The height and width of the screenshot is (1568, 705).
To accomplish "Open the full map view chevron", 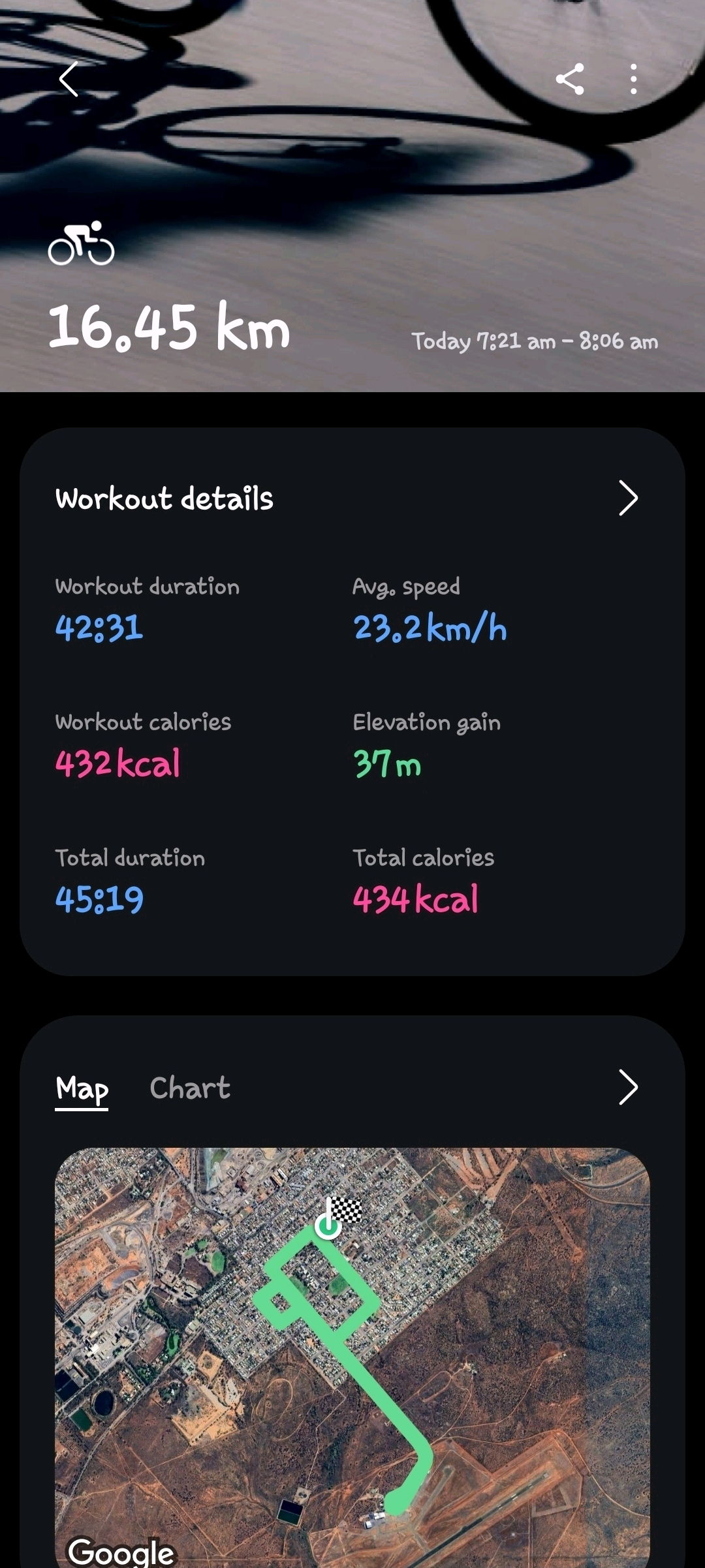I will click(627, 1087).
